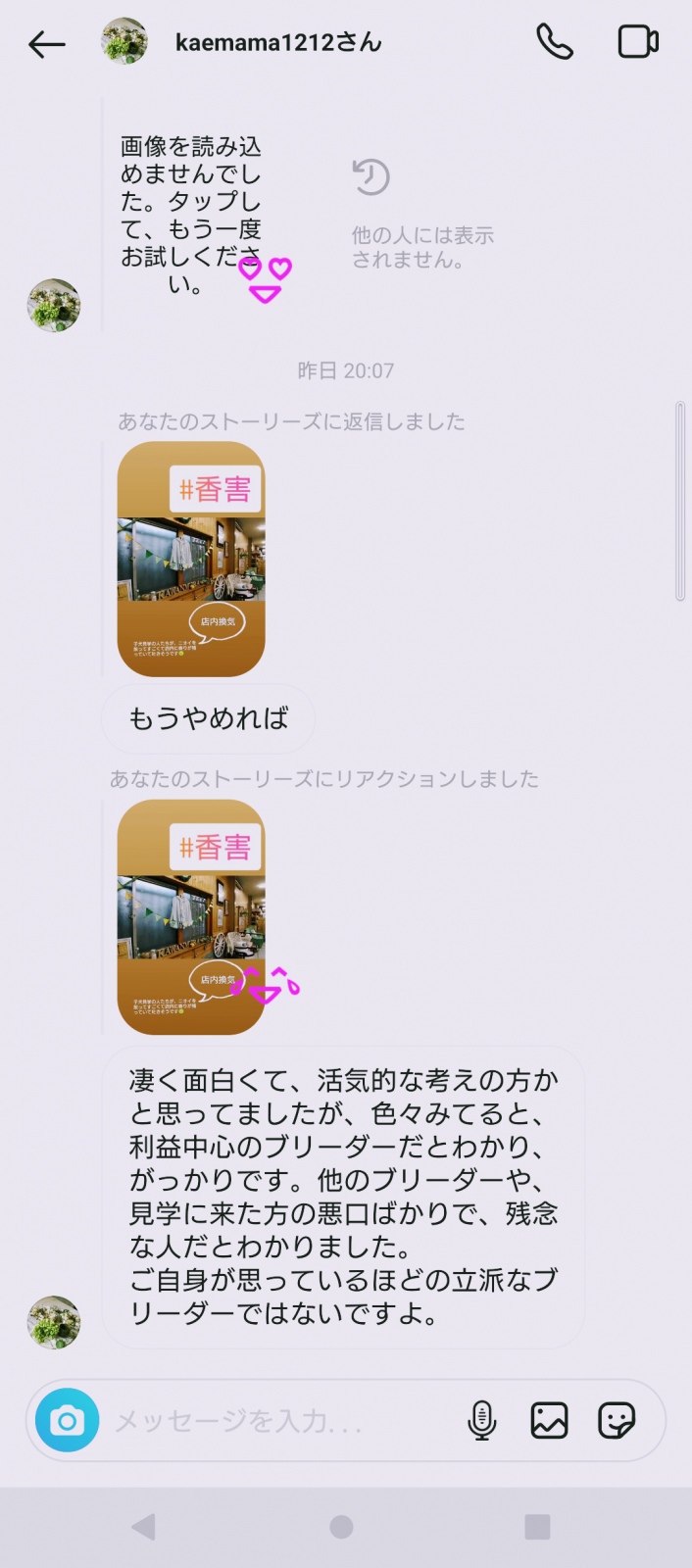Image resolution: width=692 pixels, height=1568 pixels.
Task: Open the story thumbnail with the reaction
Action: click(x=191, y=916)
